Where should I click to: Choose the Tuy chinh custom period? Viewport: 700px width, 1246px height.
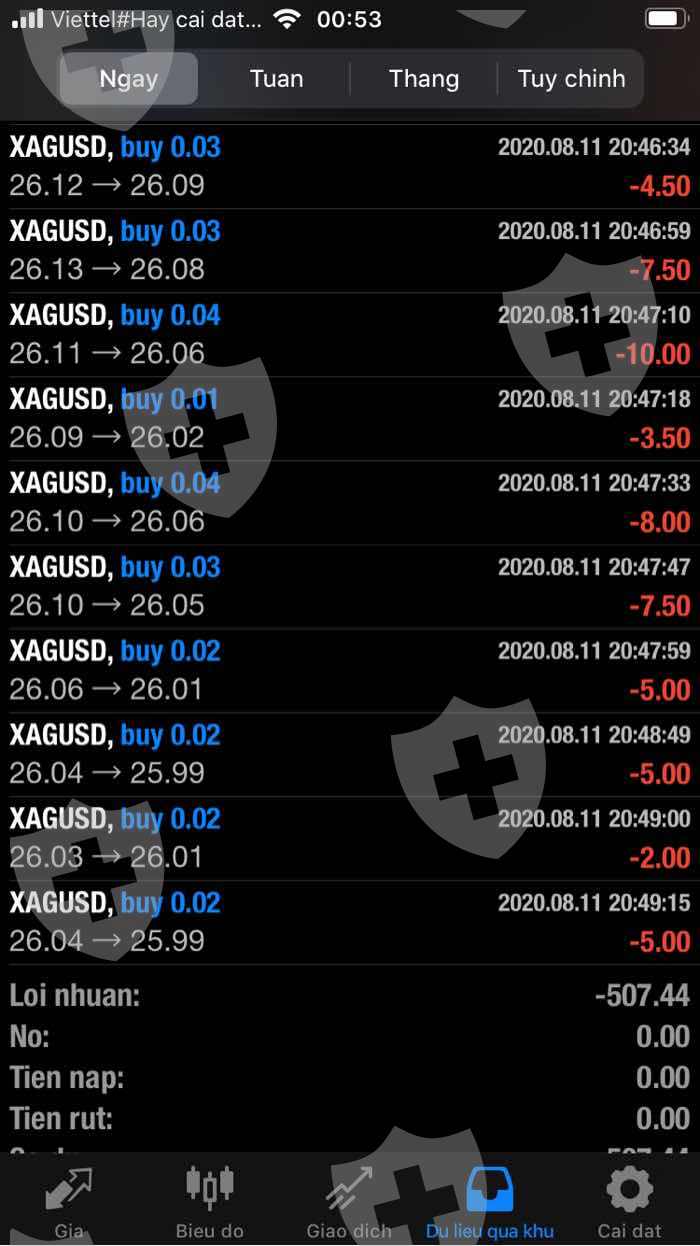point(571,79)
